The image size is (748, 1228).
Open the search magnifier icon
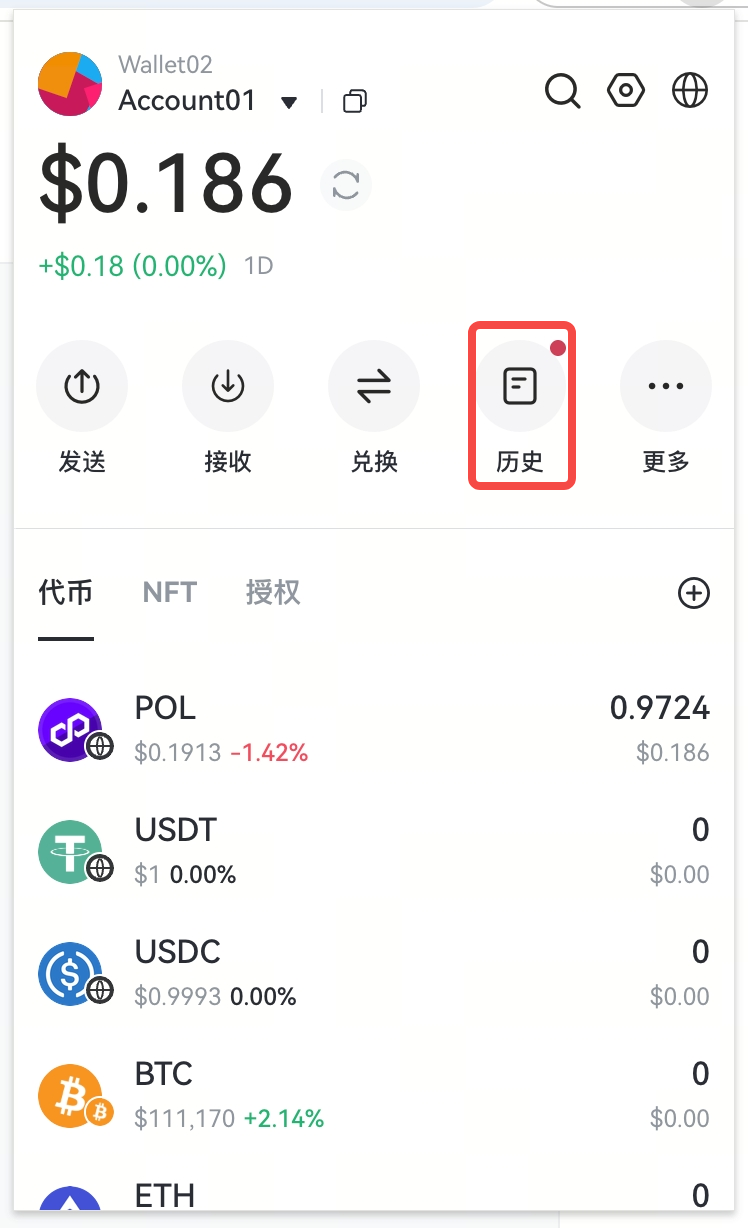coord(562,91)
